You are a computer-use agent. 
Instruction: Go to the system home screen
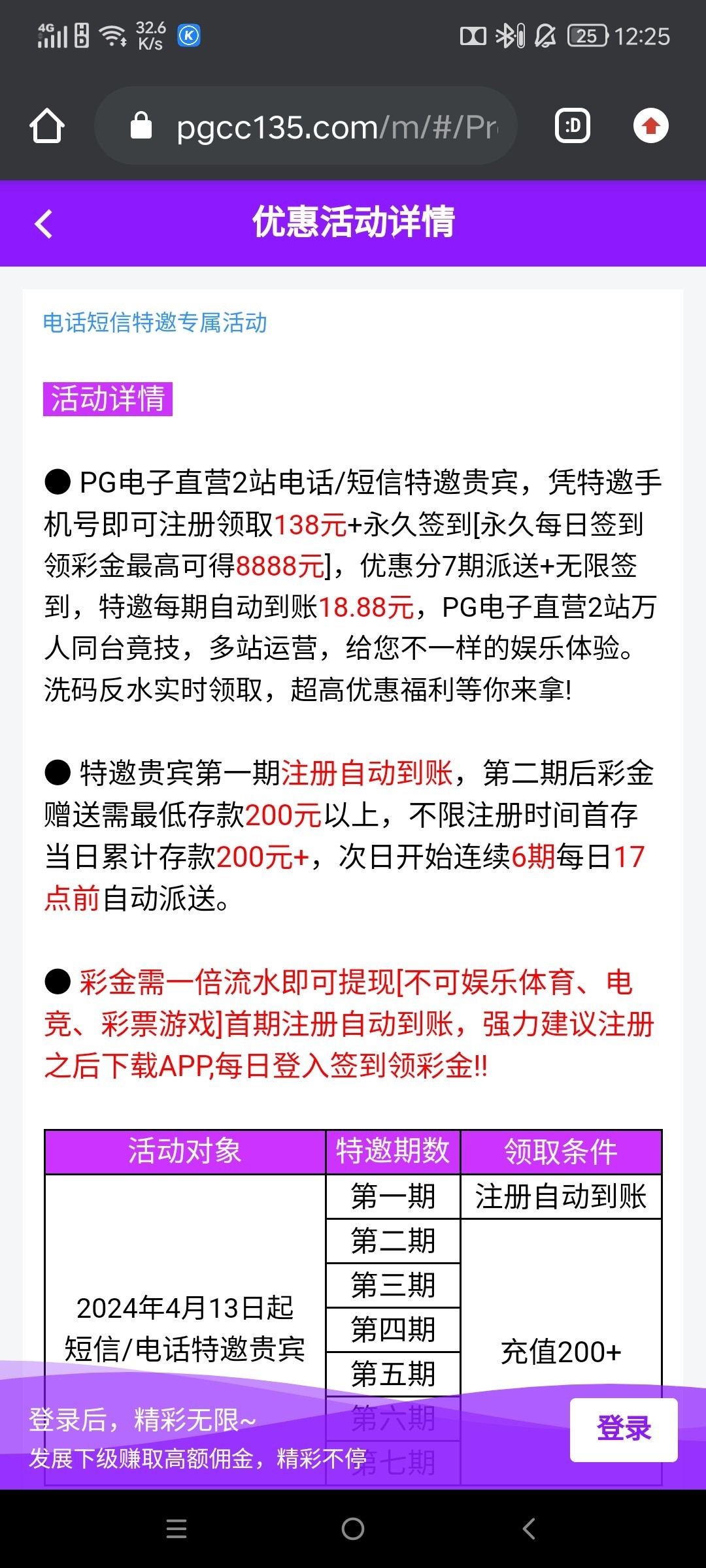353,1529
